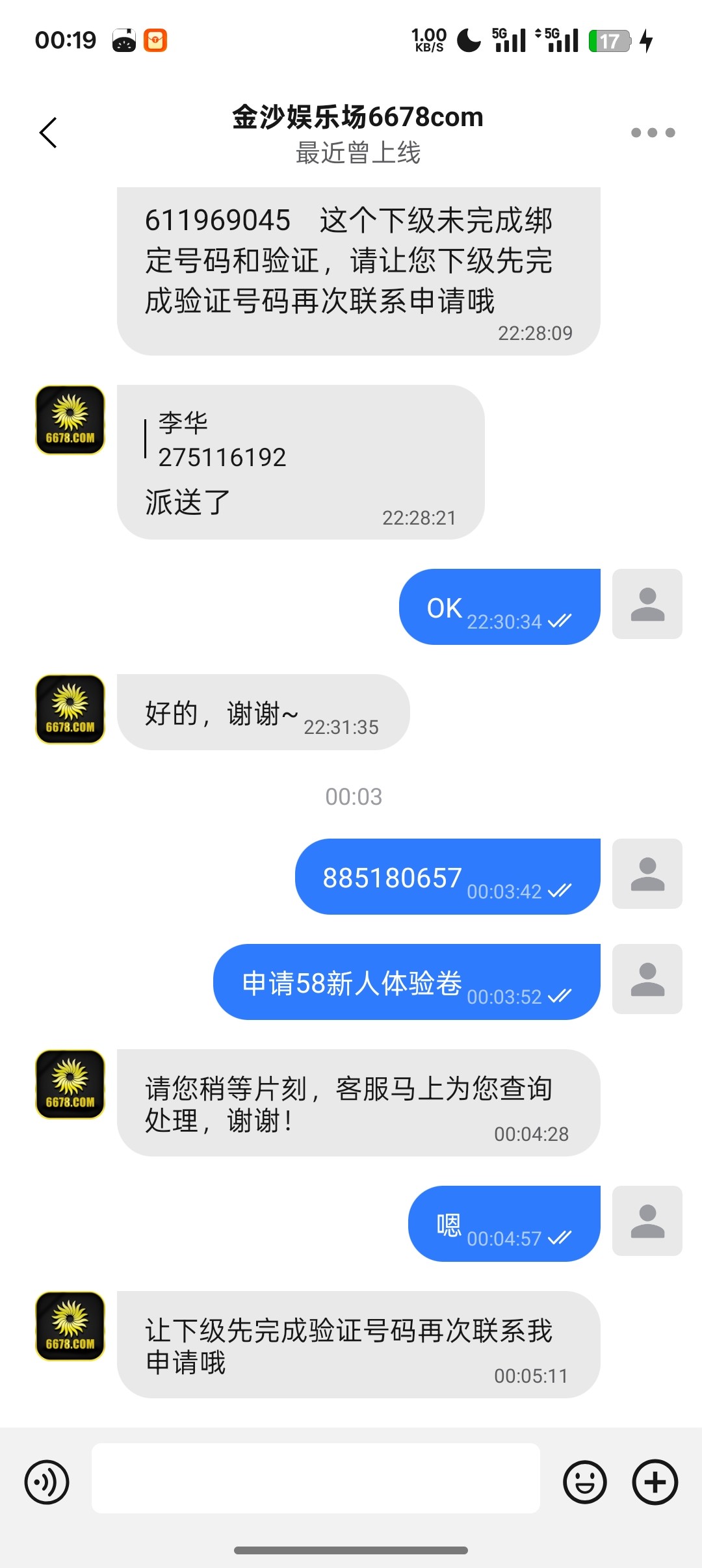Tap the voice message icon
Screen dimensions: 702x1568
point(47,1482)
